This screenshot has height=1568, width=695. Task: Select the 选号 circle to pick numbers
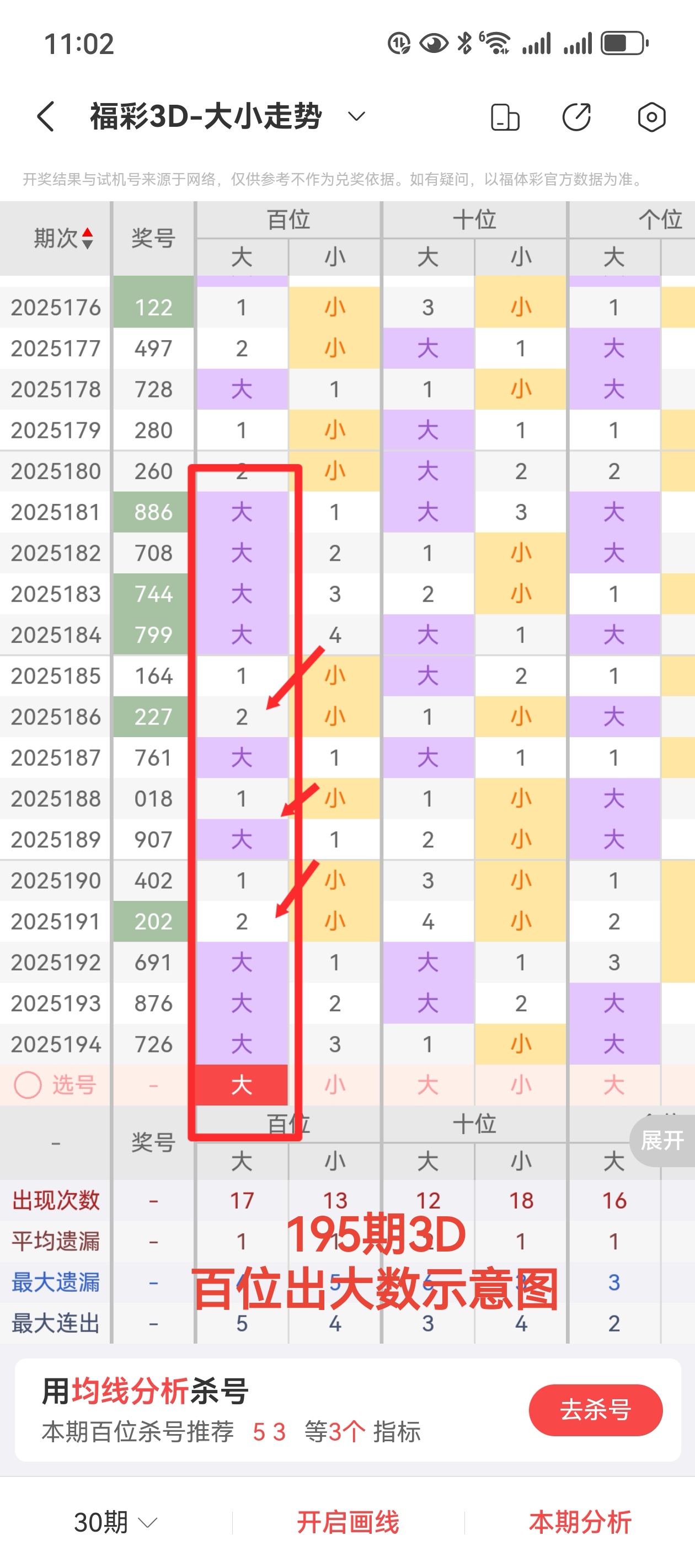click(29, 1083)
